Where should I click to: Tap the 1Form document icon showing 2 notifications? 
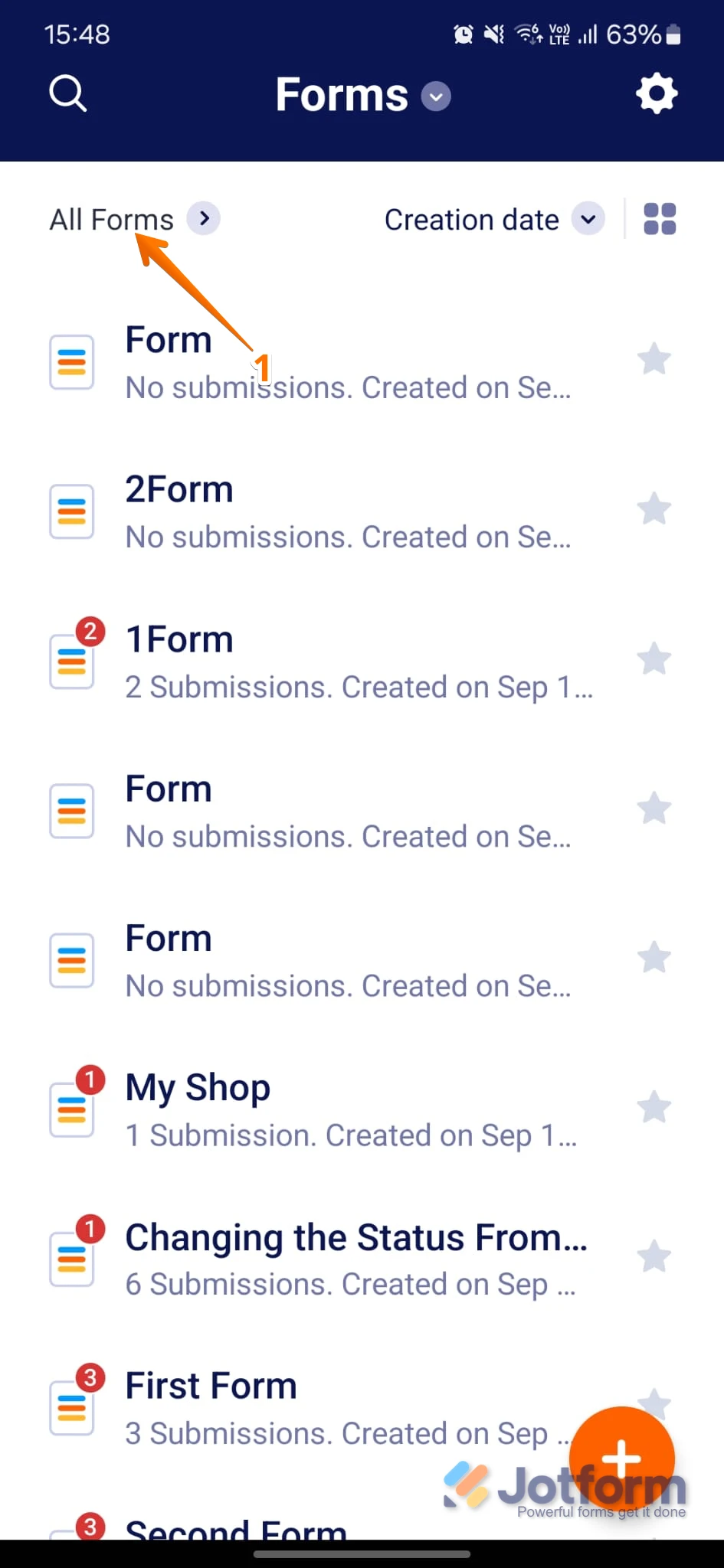pyautogui.click(x=71, y=662)
